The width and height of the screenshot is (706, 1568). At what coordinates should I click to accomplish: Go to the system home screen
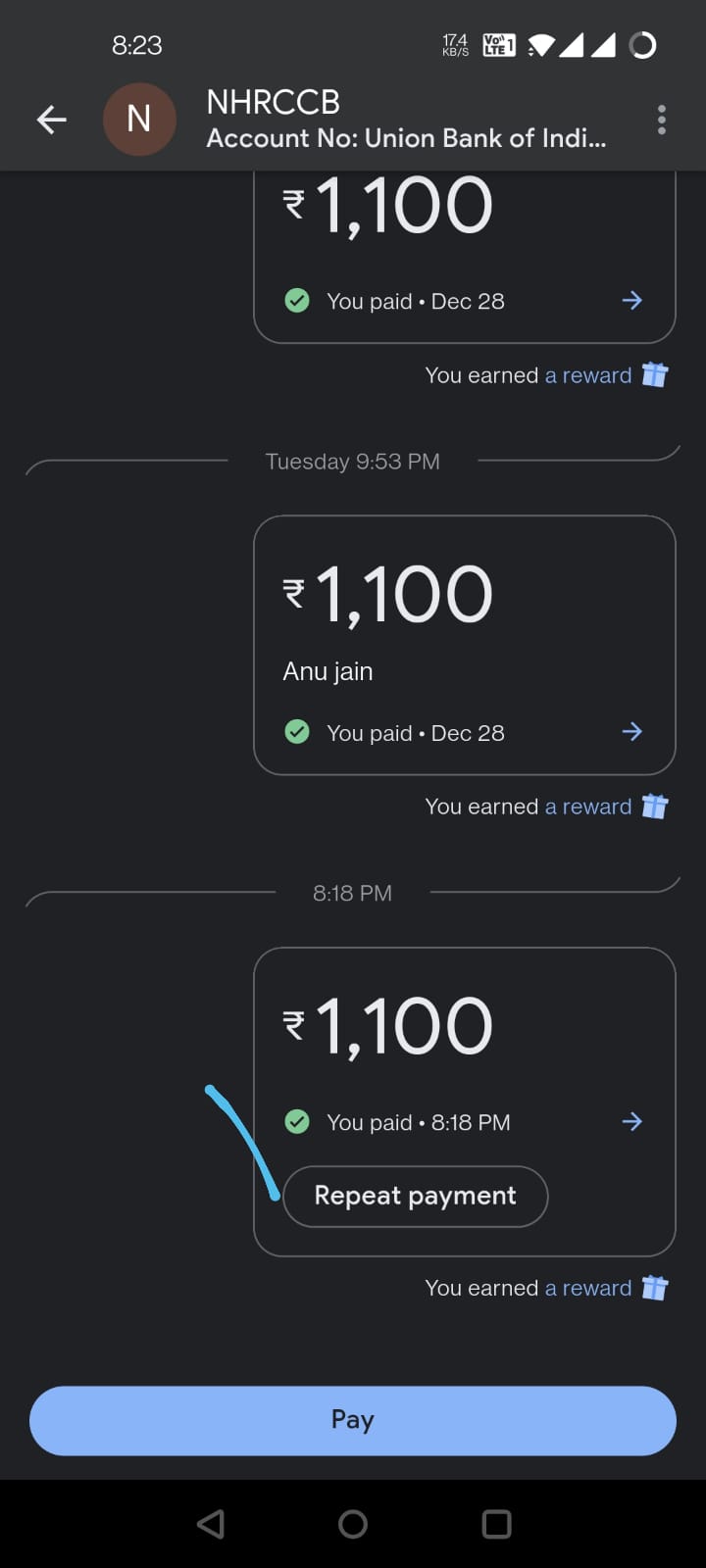click(x=353, y=1524)
